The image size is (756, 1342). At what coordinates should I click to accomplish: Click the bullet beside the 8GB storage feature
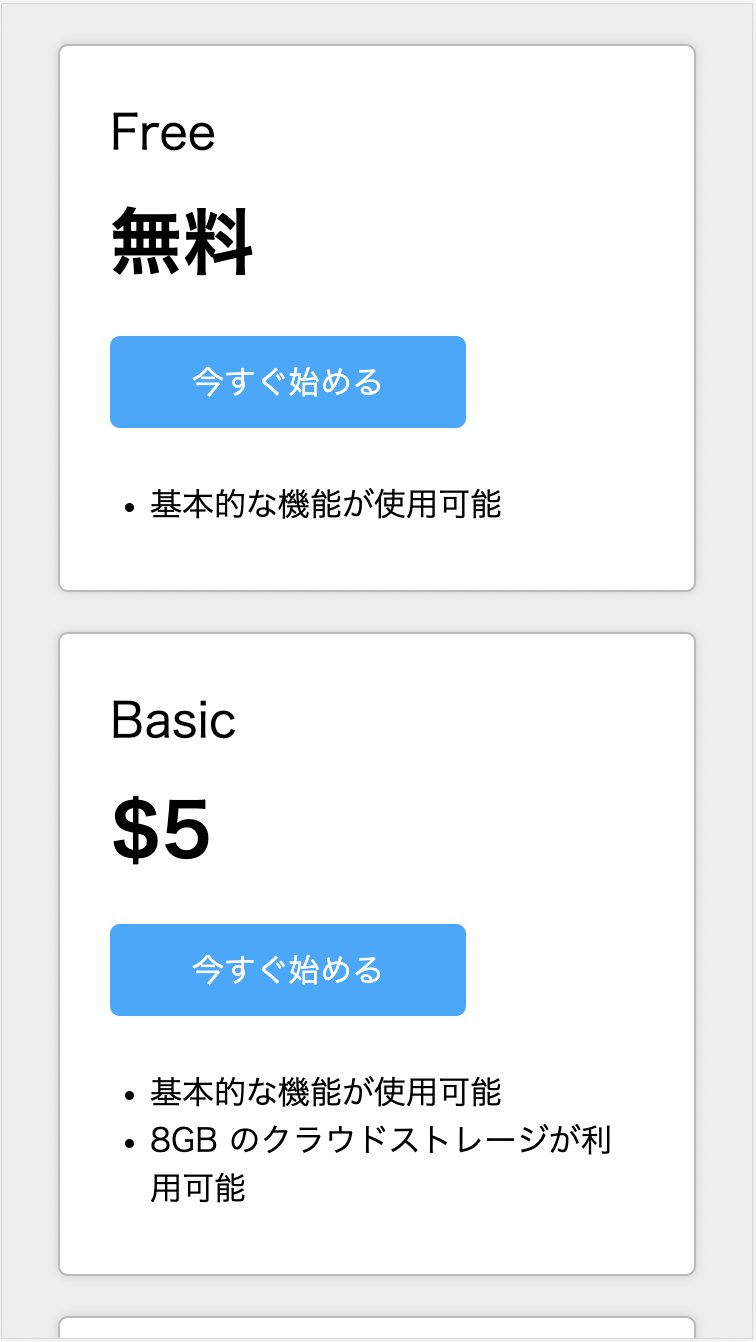126,1141
